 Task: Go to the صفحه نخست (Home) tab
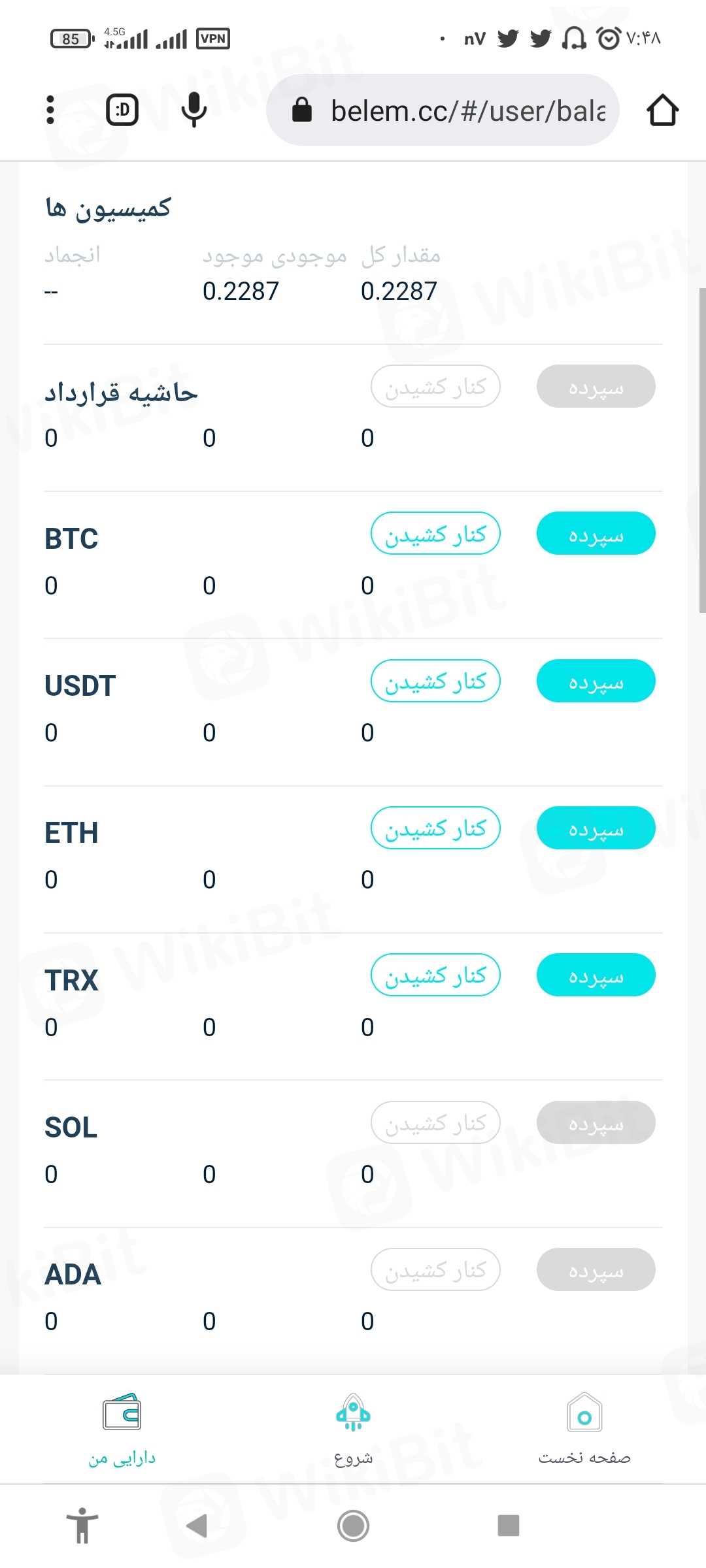(x=584, y=1429)
